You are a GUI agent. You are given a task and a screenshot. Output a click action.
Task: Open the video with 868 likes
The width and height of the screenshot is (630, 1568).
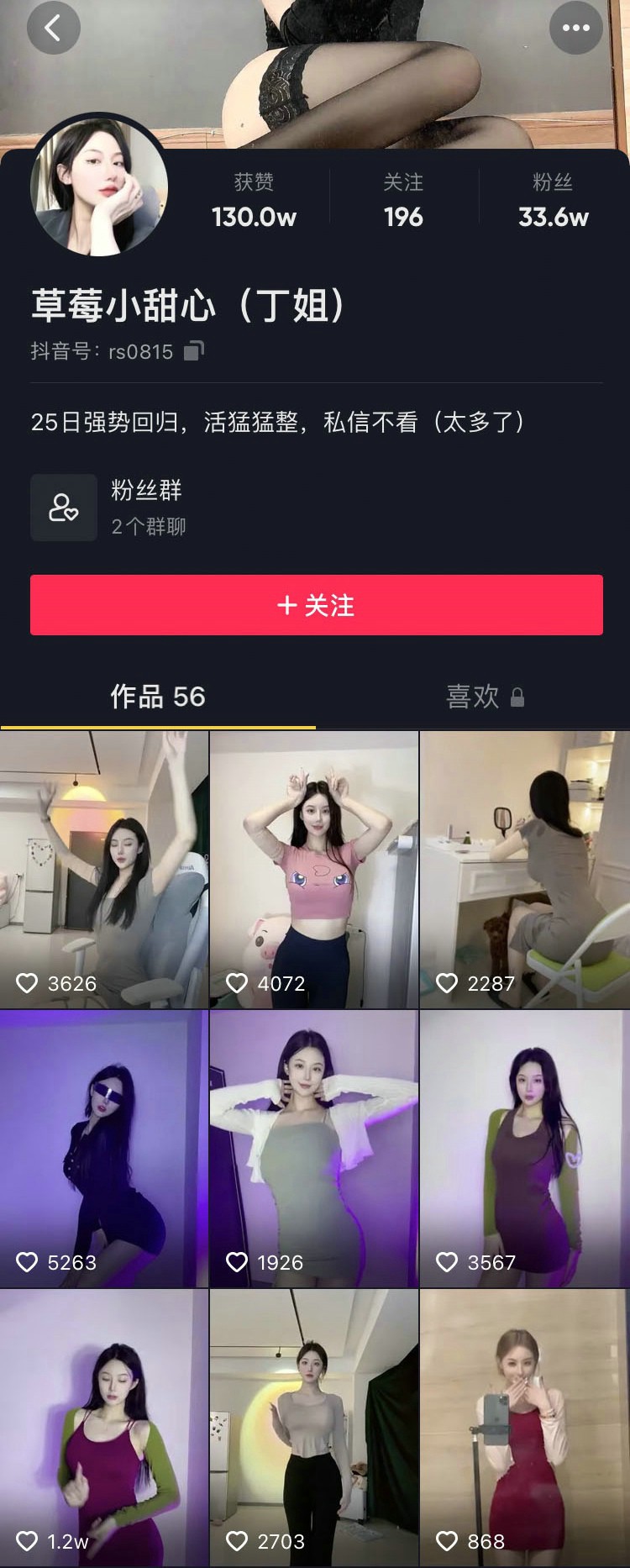click(524, 1428)
